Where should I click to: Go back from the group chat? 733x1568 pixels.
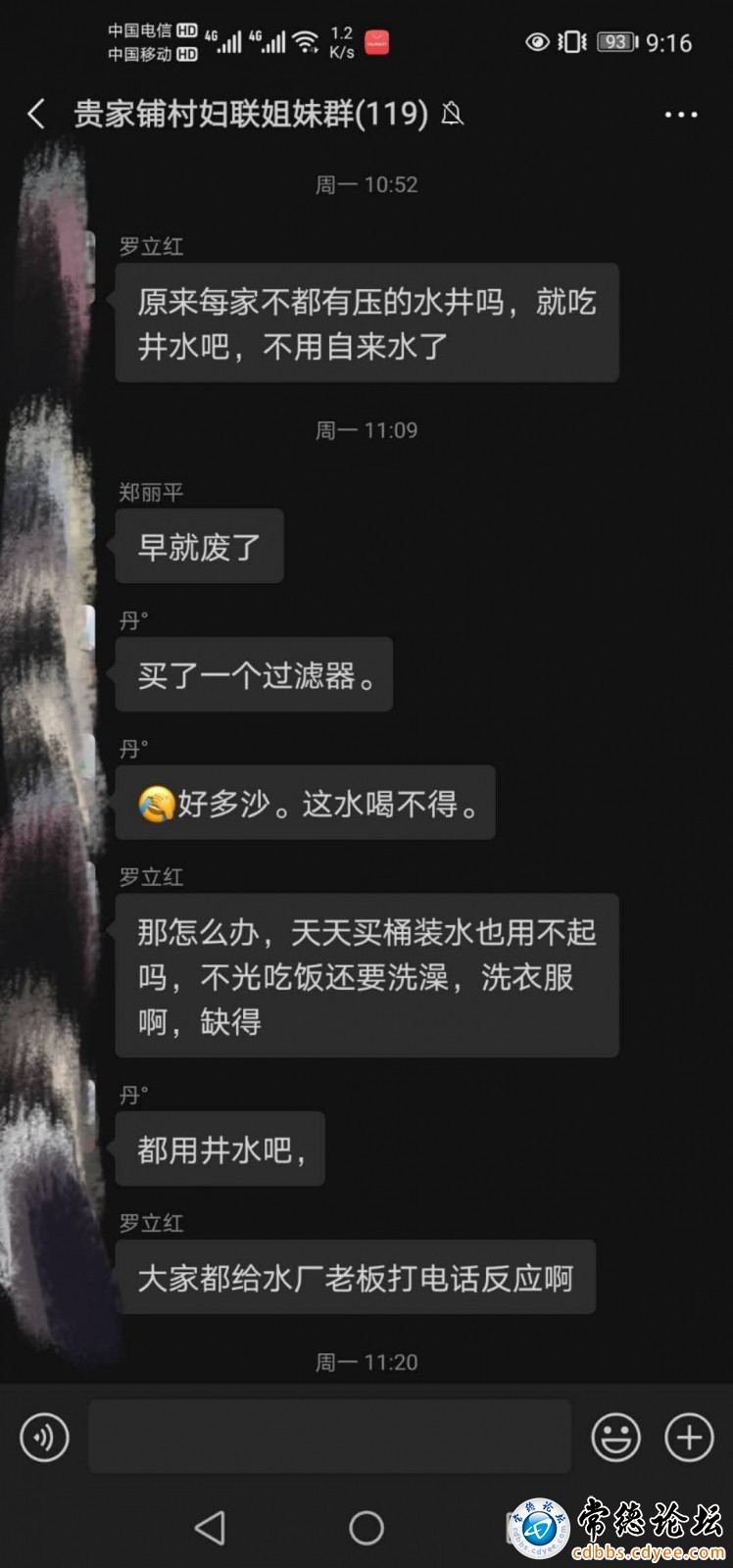[36, 115]
